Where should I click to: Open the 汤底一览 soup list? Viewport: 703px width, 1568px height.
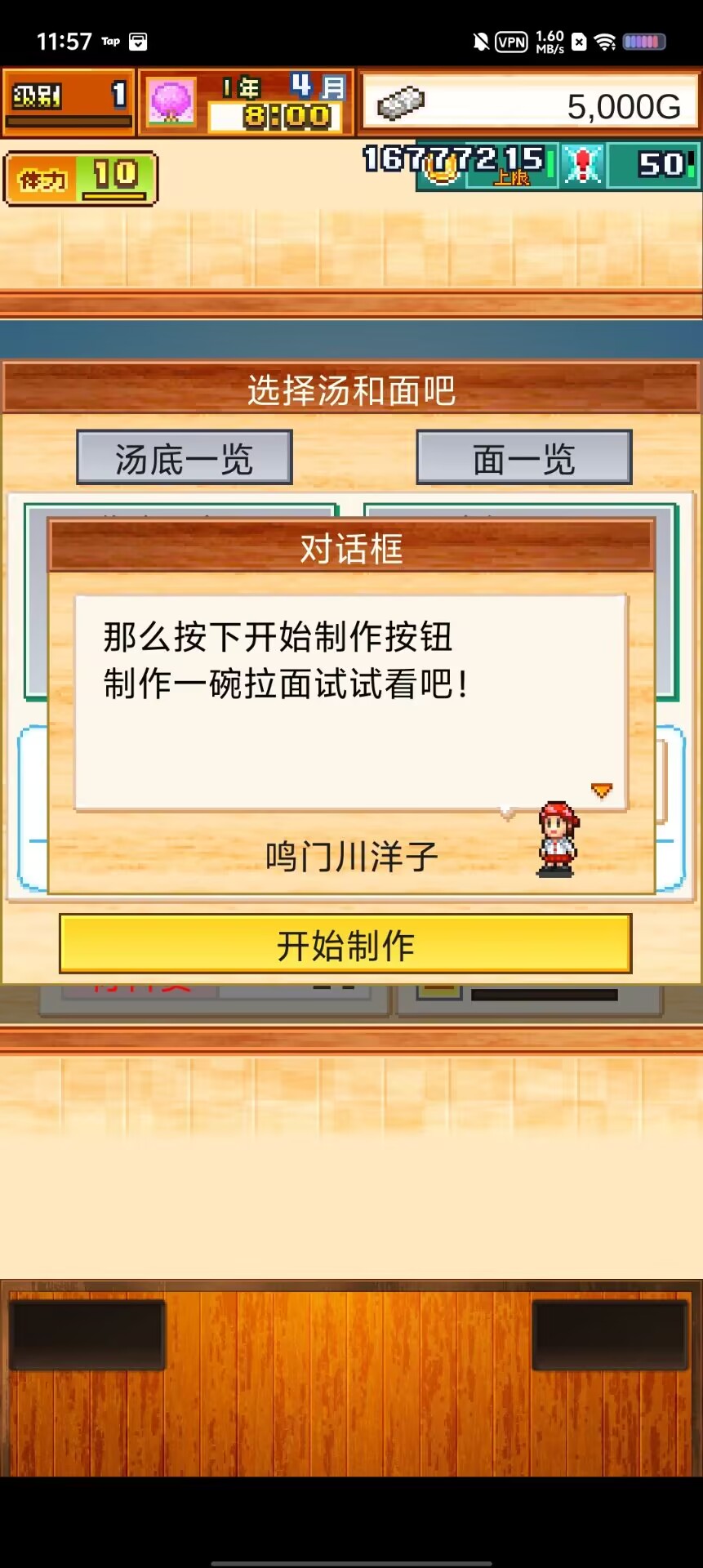click(x=185, y=458)
